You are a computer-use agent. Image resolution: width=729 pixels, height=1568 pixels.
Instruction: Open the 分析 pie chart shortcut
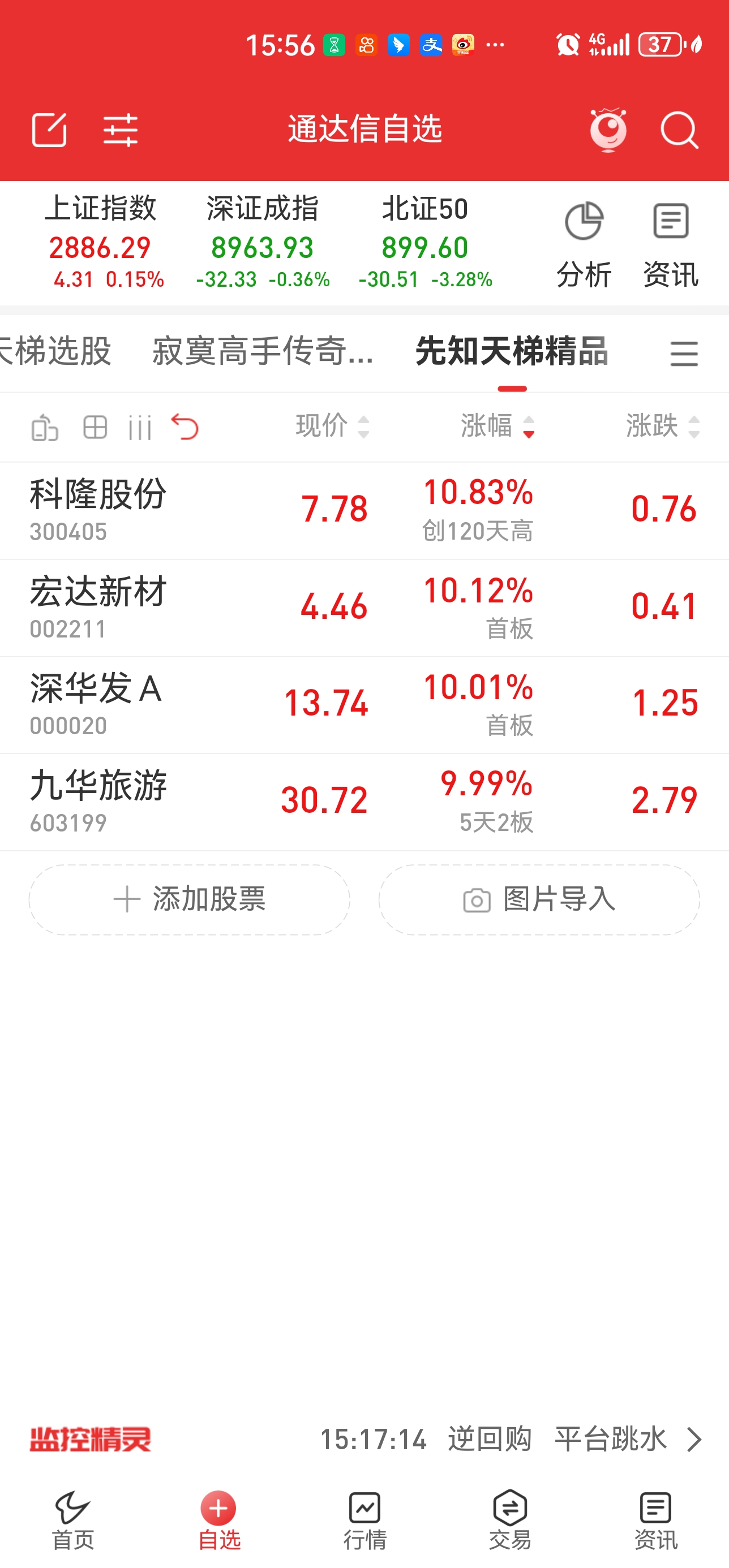(x=584, y=244)
